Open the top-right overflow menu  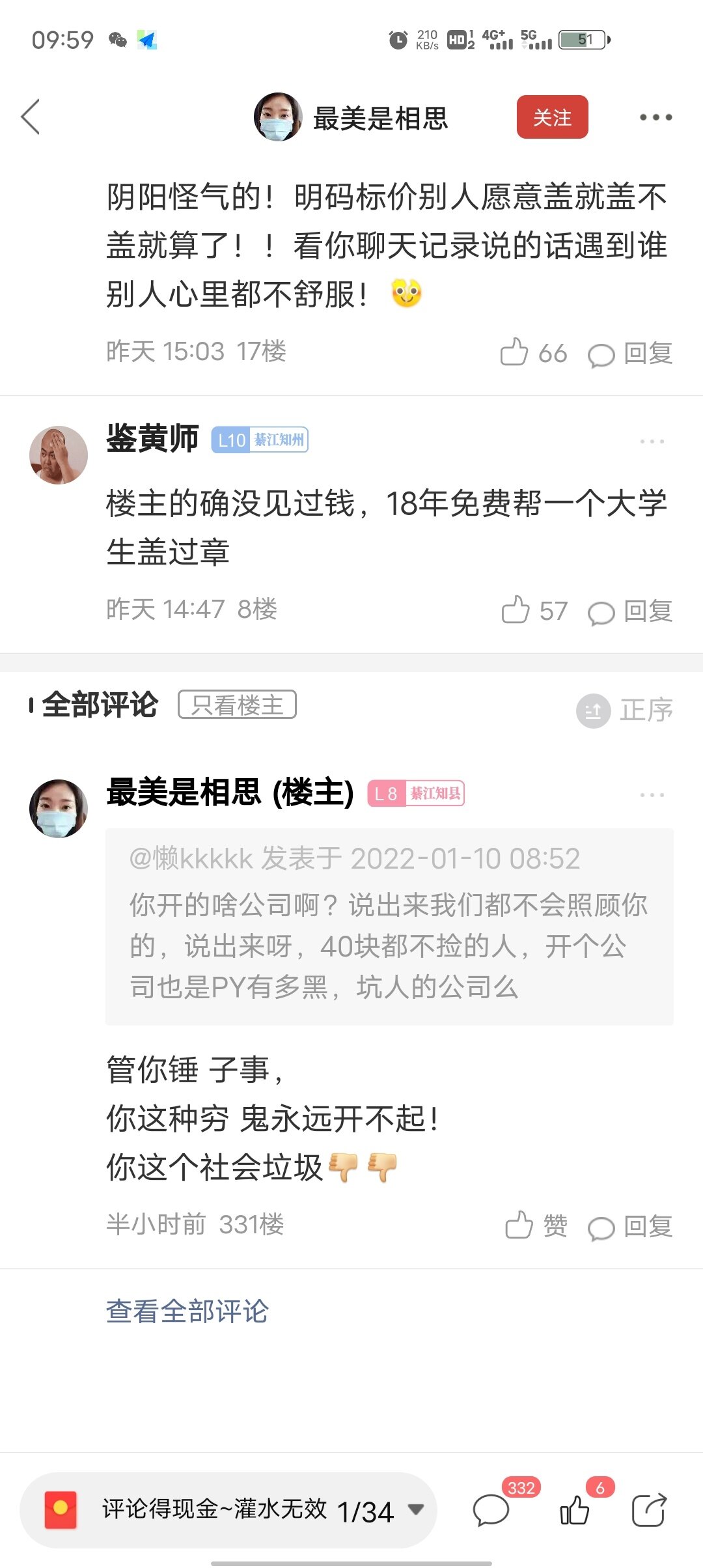click(655, 118)
